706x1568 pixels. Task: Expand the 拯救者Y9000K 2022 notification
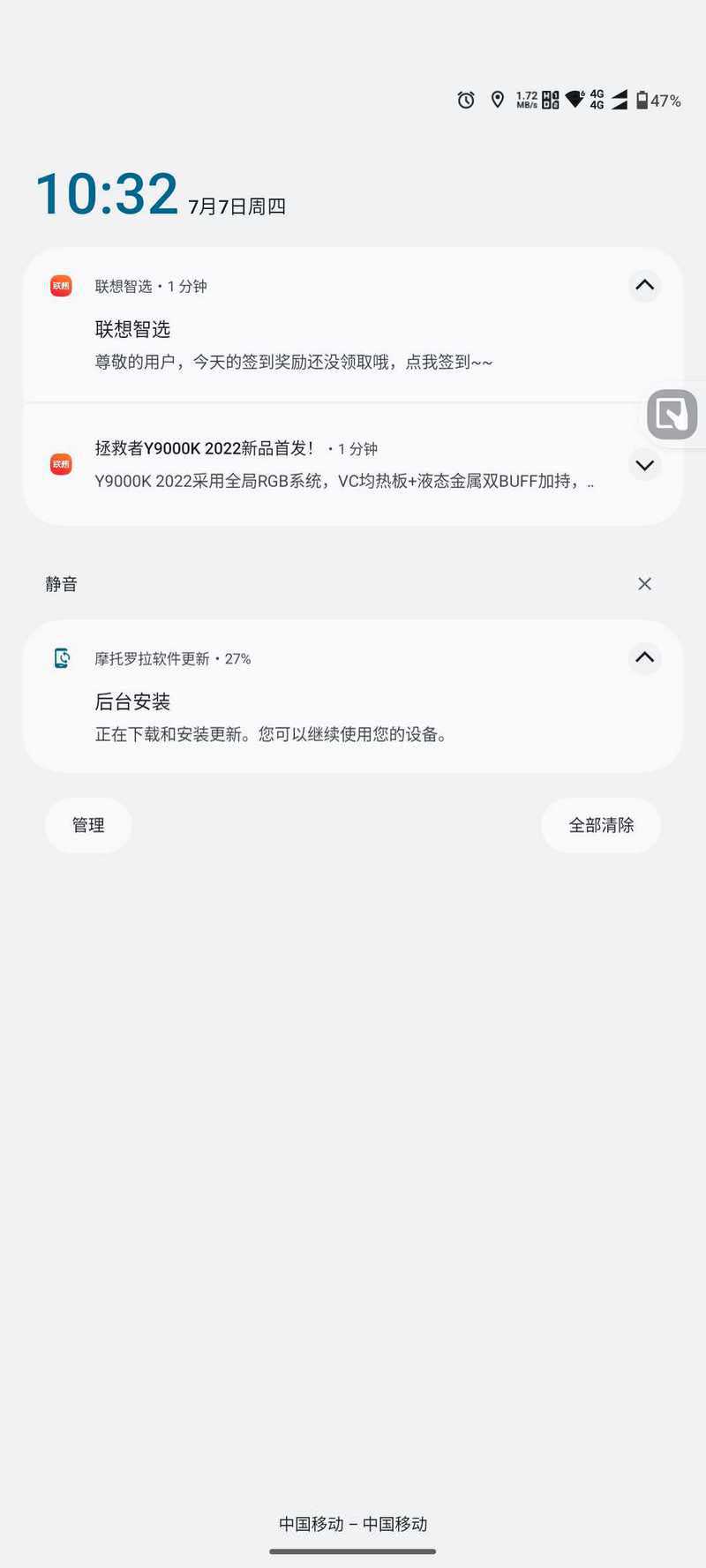[645, 465]
